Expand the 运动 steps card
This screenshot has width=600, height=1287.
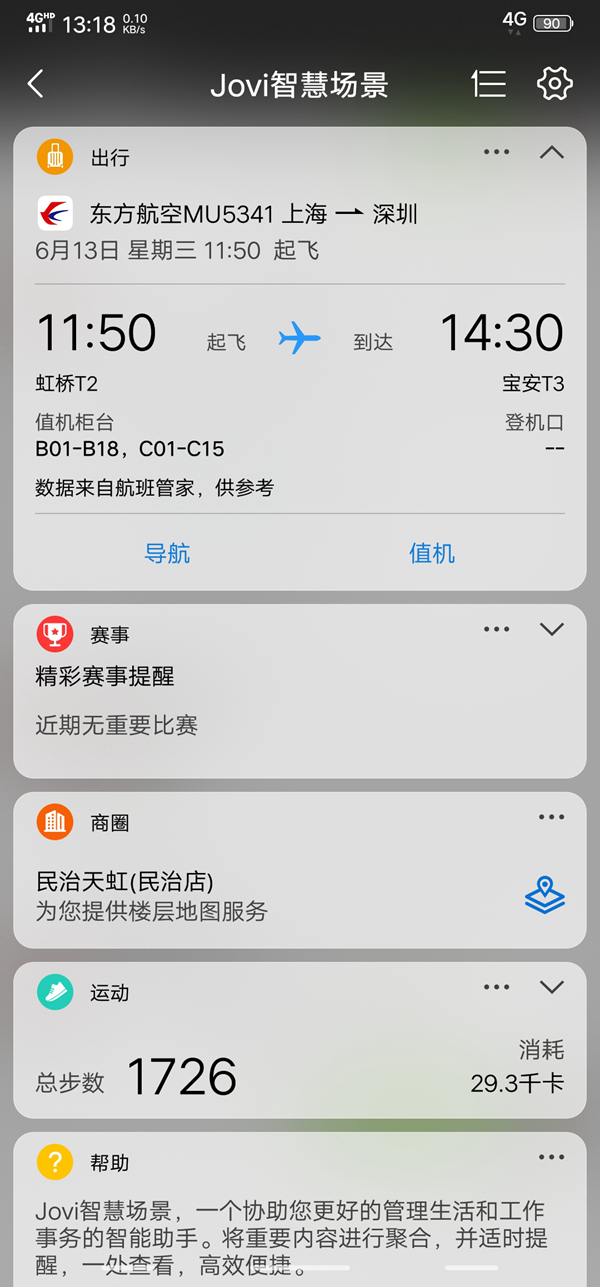[x=552, y=987]
